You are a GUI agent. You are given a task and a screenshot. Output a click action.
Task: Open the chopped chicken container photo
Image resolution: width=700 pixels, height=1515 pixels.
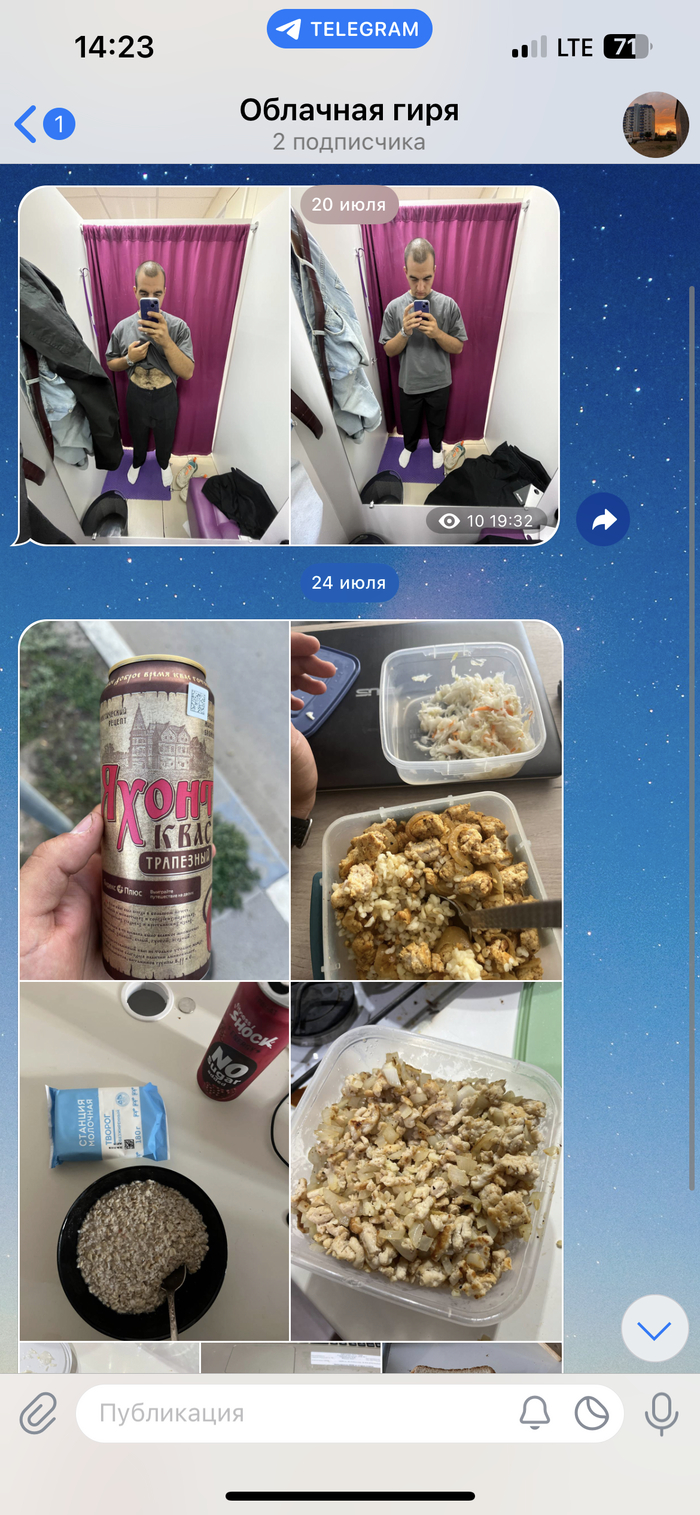click(426, 1160)
